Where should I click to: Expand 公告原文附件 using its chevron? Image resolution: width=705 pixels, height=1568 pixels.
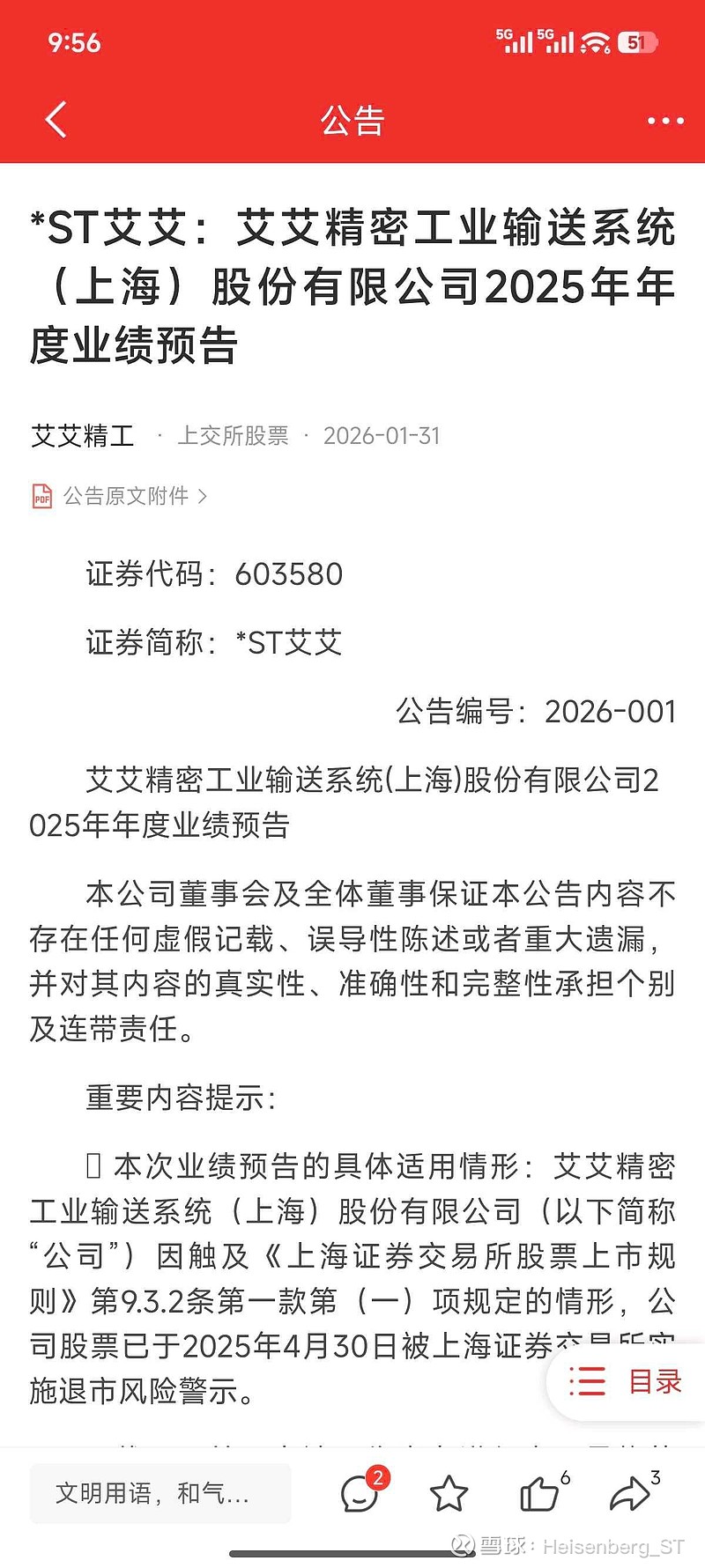click(x=204, y=496)
